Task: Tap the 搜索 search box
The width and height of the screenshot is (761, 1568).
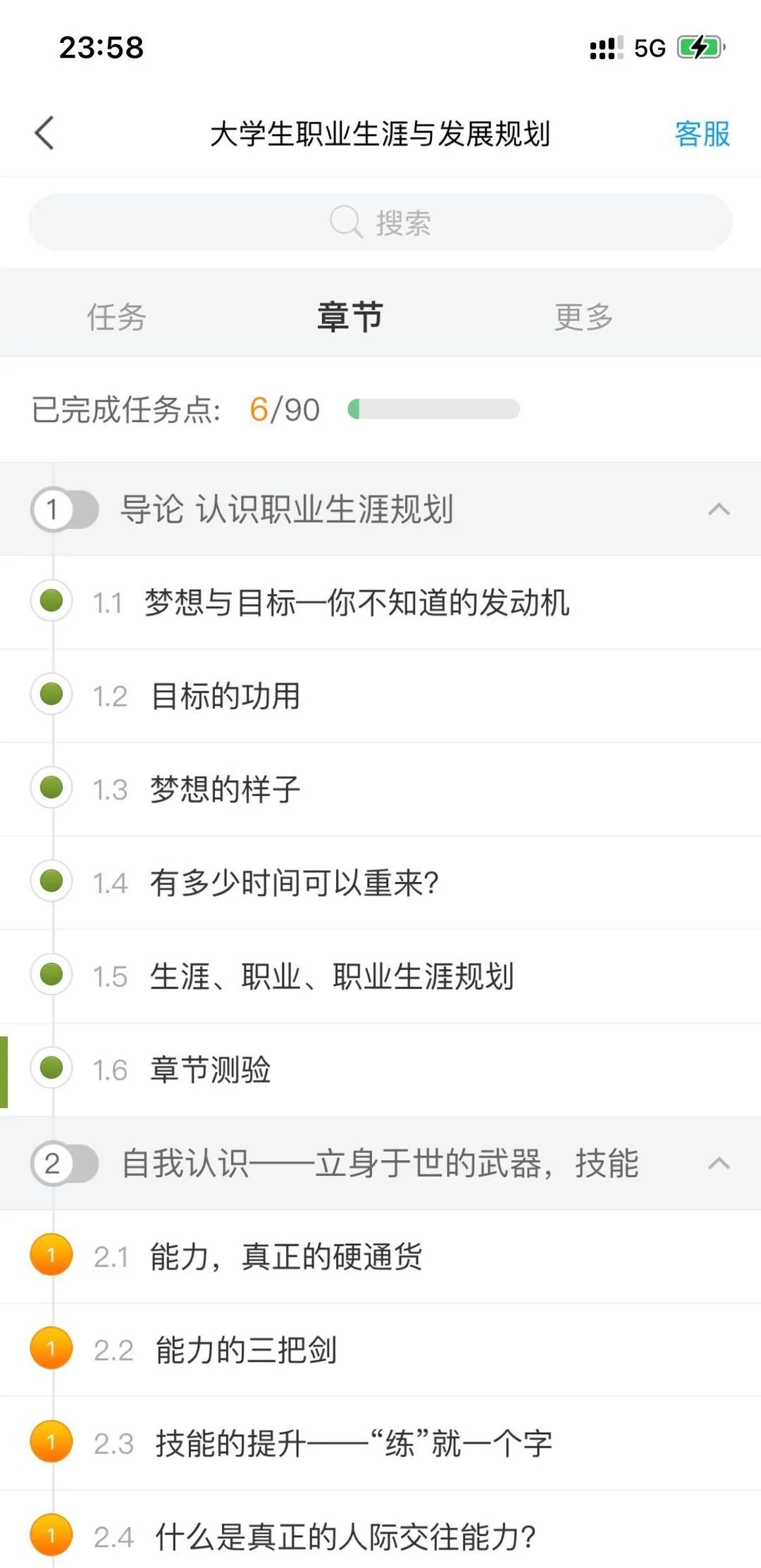Action: pyautogui.click(x=380, y=223)
